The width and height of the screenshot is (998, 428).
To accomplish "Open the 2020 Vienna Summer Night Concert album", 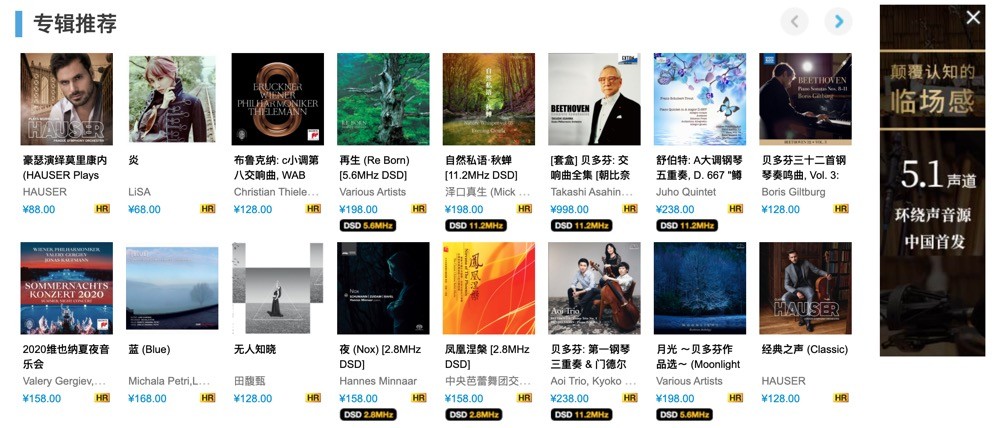I will click(66, 288).
